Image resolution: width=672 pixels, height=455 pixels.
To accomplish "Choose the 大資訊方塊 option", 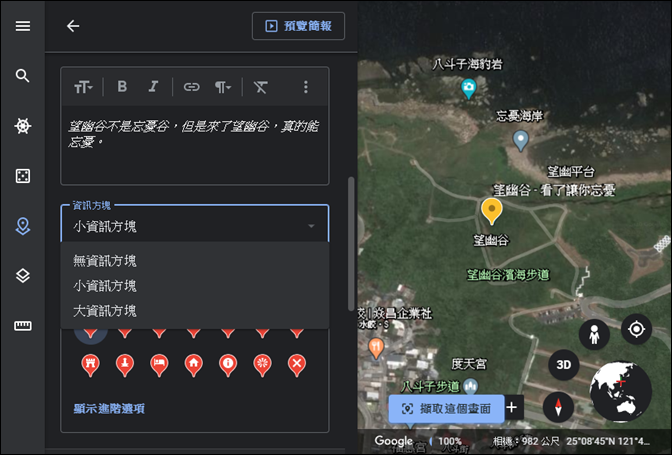I will click(105, 310).
